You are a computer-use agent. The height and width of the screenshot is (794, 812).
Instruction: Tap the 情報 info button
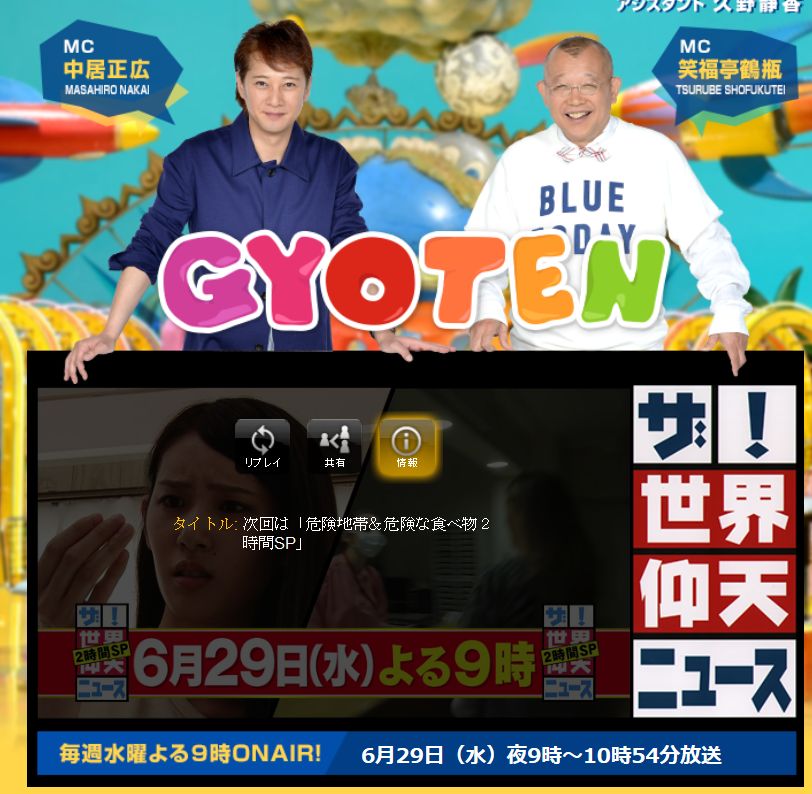[406, 444]
